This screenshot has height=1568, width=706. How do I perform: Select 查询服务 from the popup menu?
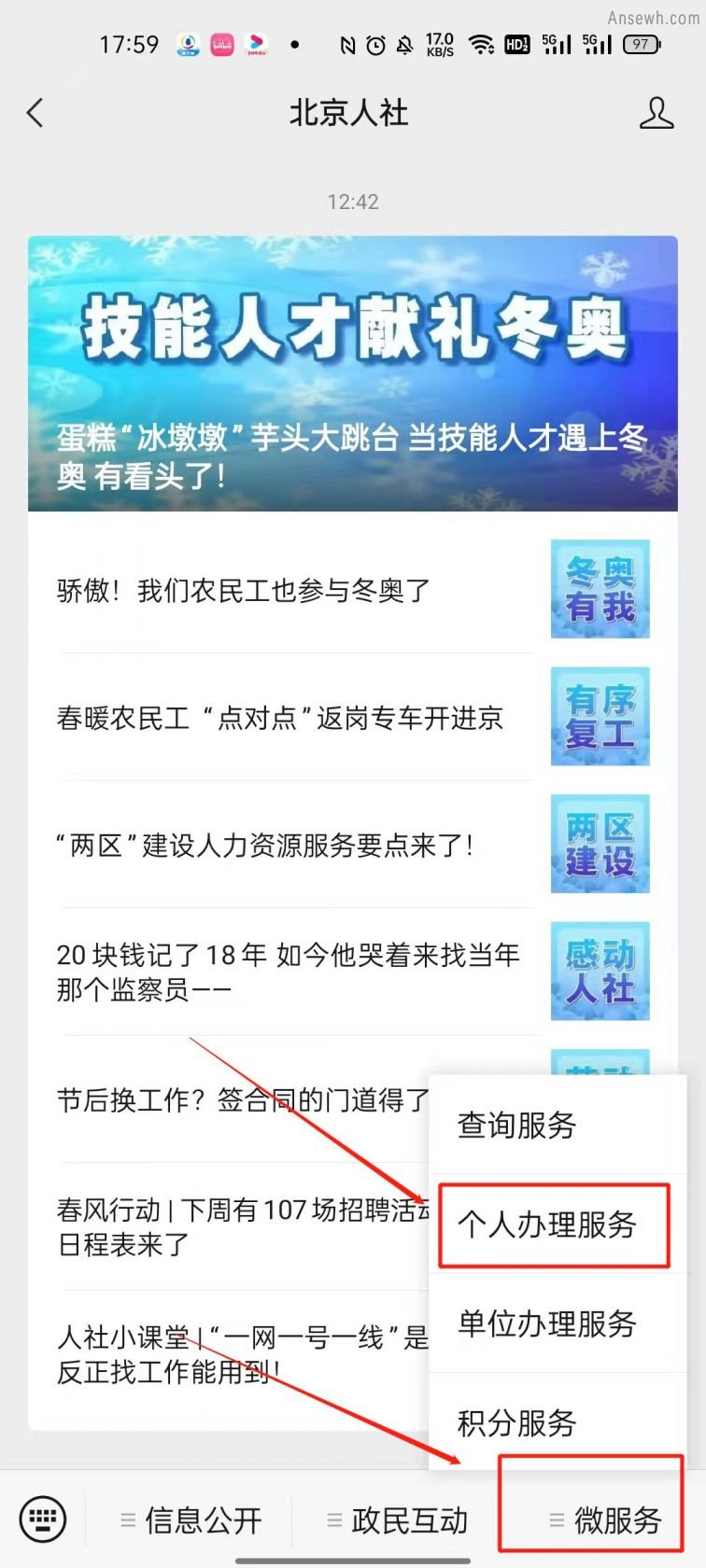tap(557, 1125)
